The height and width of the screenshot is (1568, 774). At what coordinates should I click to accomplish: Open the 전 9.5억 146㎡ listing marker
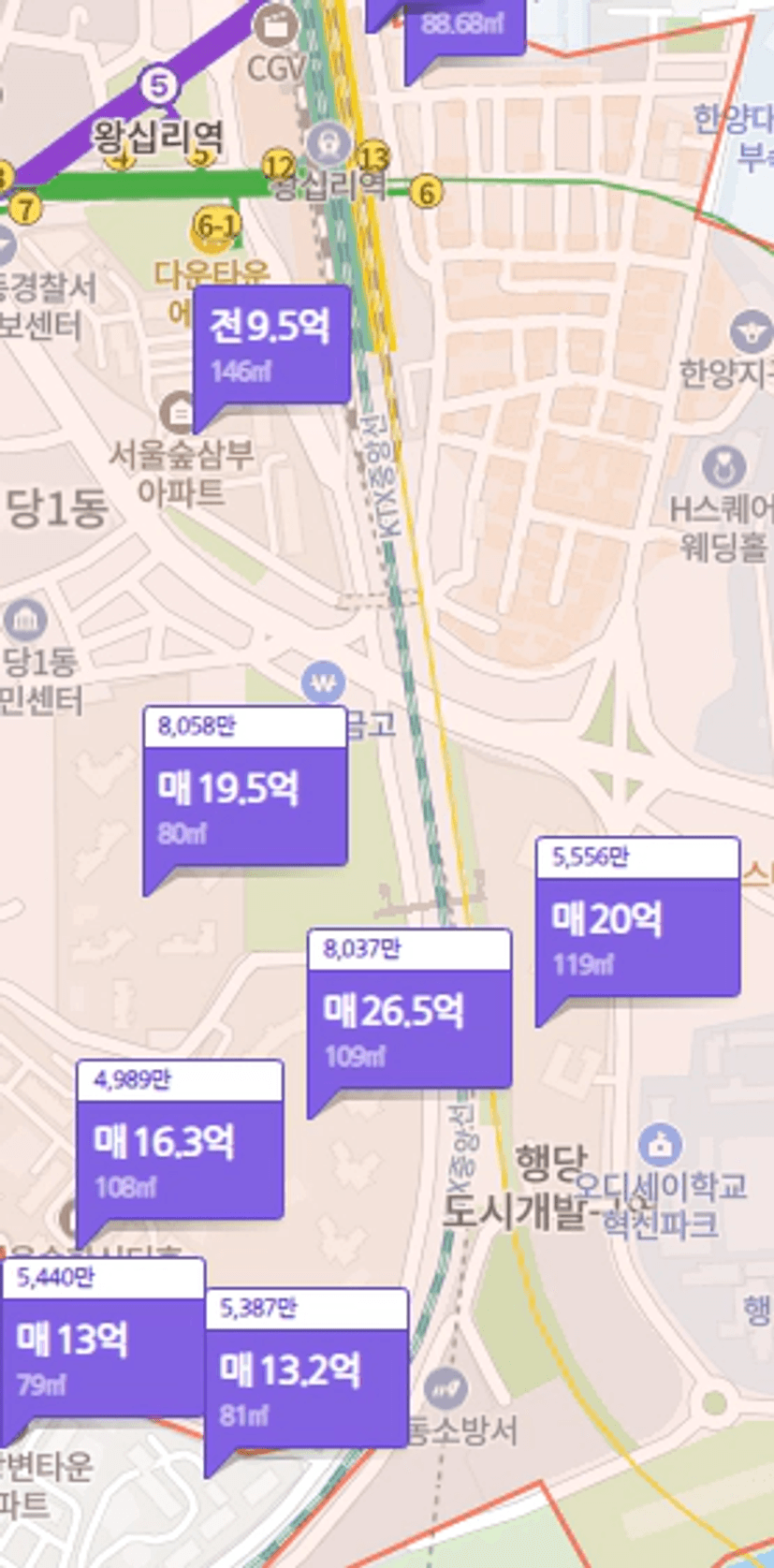click(x=271, y=344)
